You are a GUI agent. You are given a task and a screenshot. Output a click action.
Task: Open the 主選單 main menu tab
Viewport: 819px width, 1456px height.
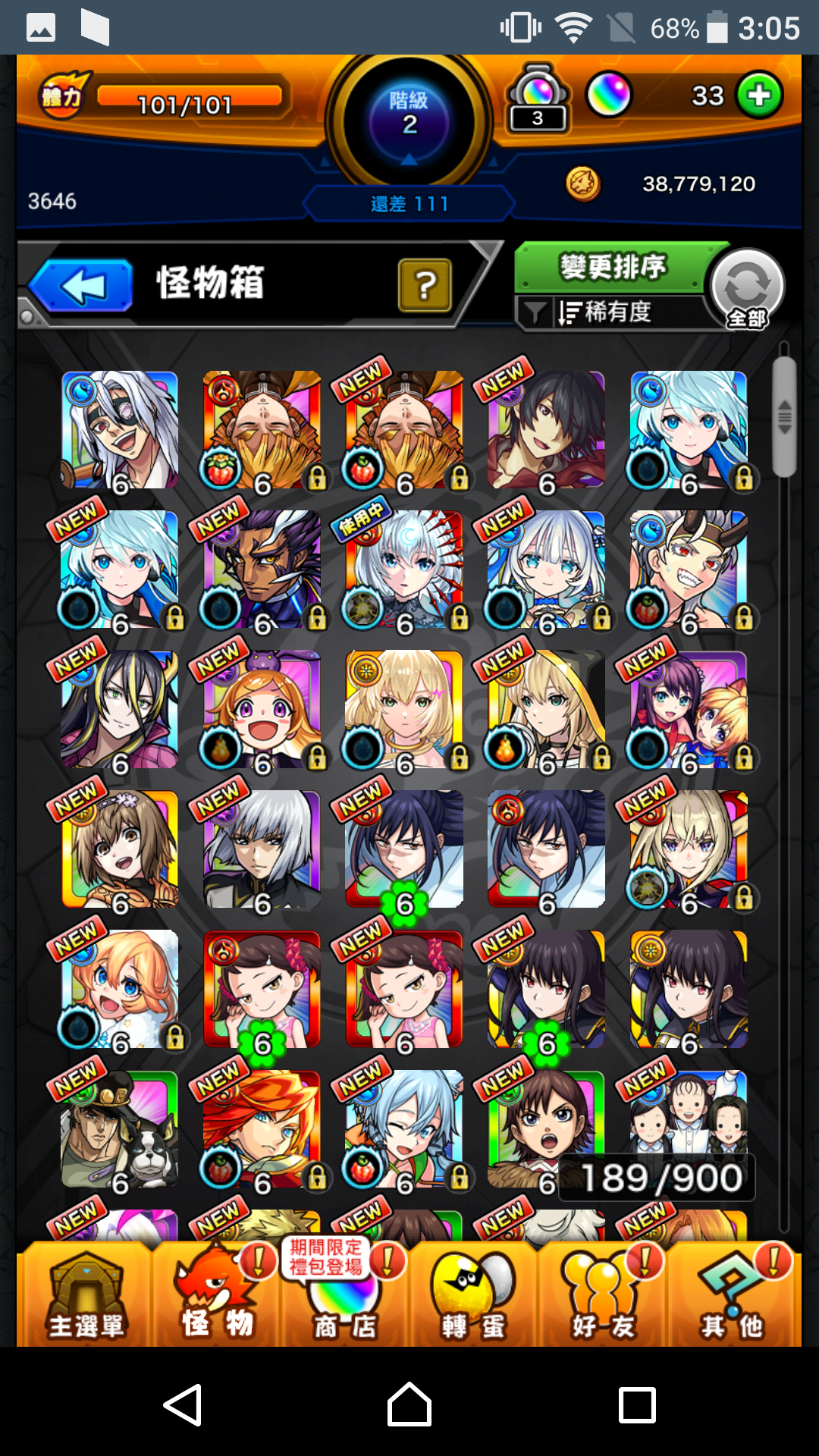[x=85, y=1297]
